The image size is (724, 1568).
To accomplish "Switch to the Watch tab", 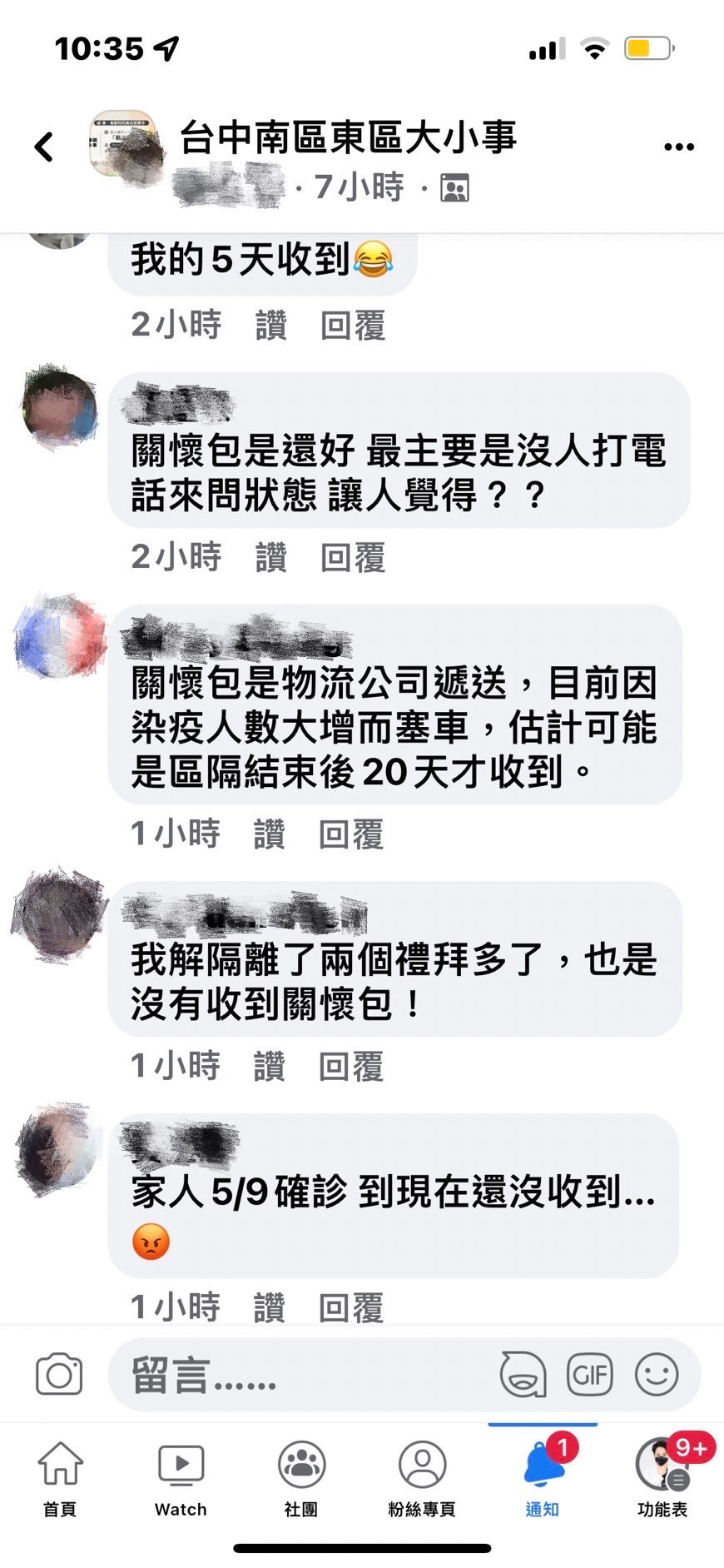I will click(181, 1479).
